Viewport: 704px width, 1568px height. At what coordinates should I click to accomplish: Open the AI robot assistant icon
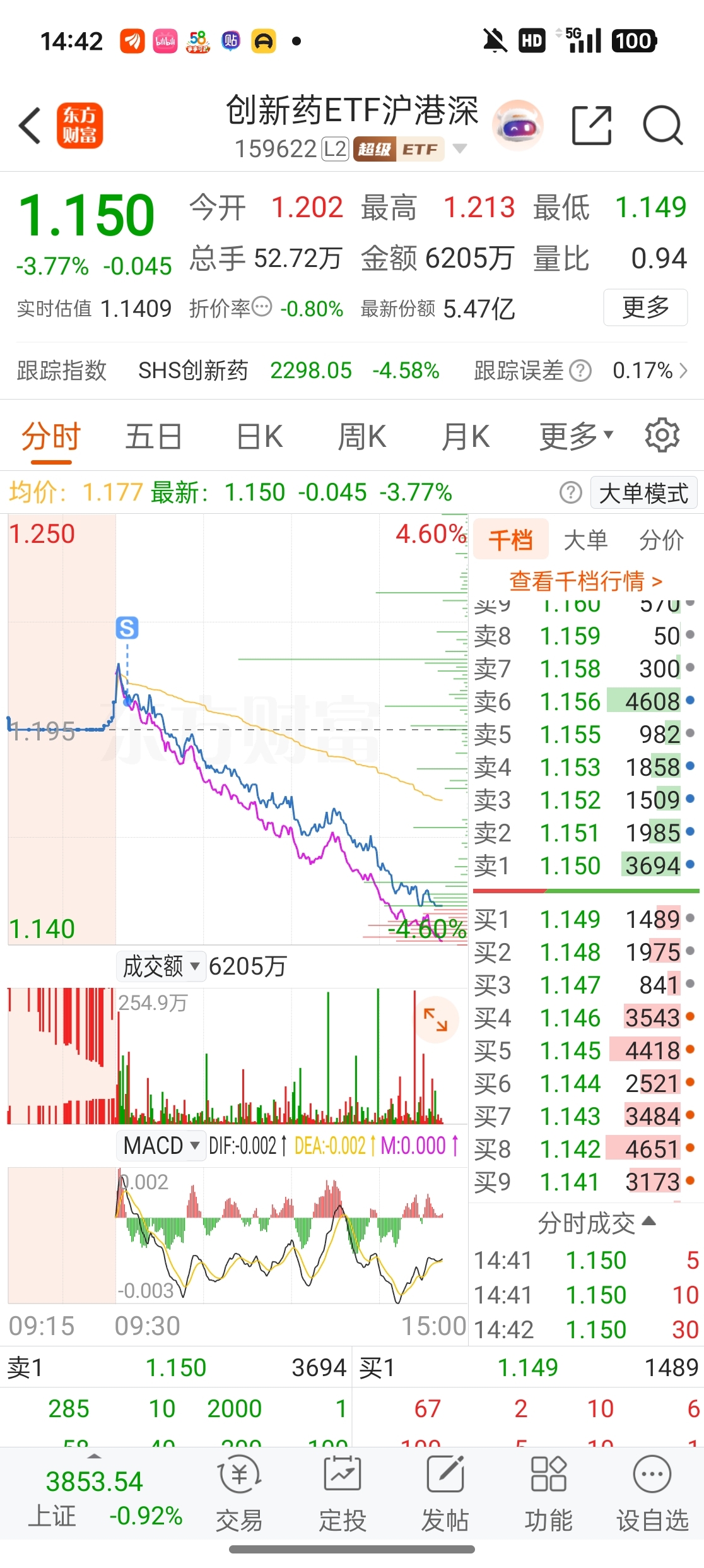tap(517, 126)
